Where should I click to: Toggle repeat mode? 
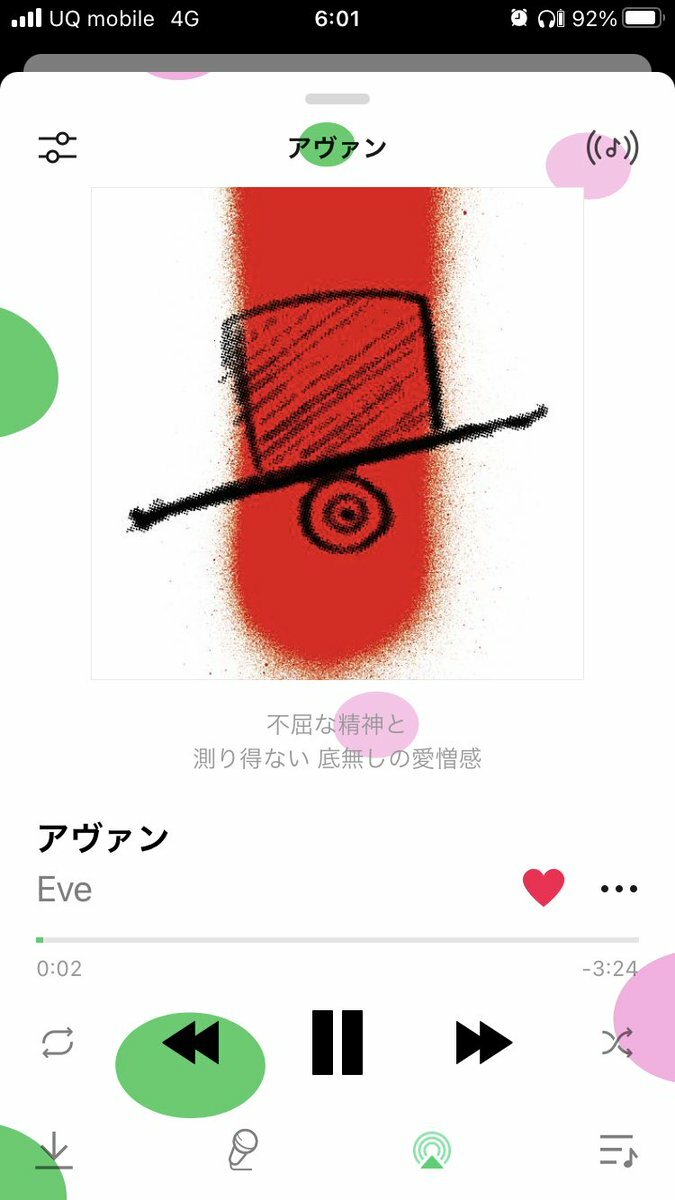57,1043
